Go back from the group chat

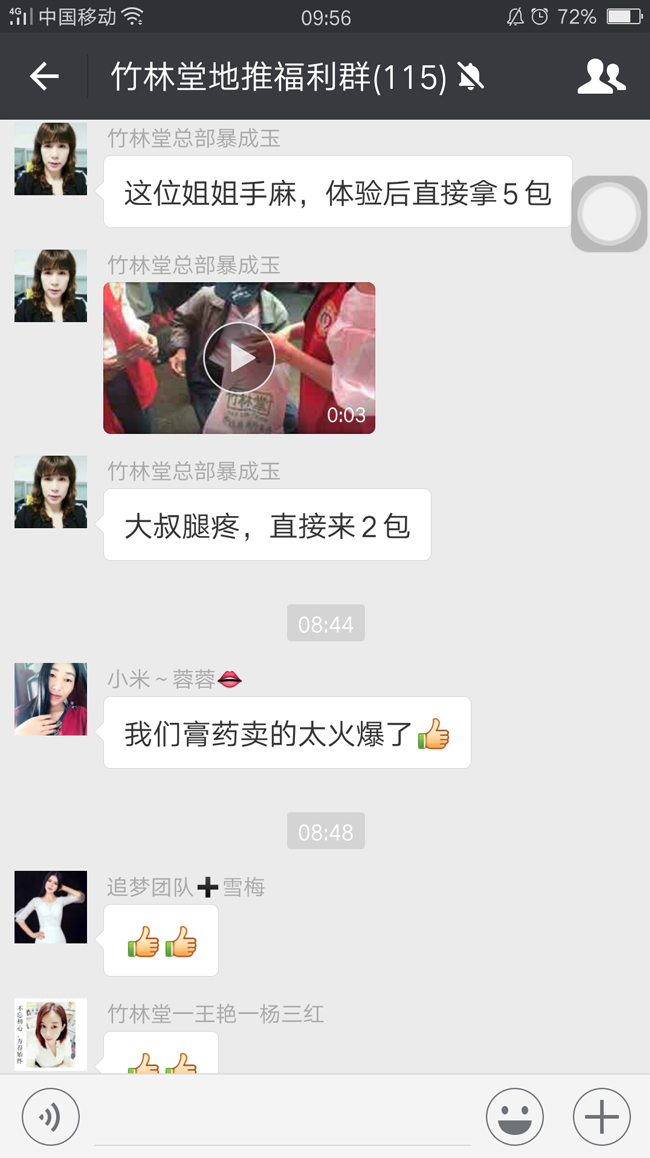(x=44, y=76)
